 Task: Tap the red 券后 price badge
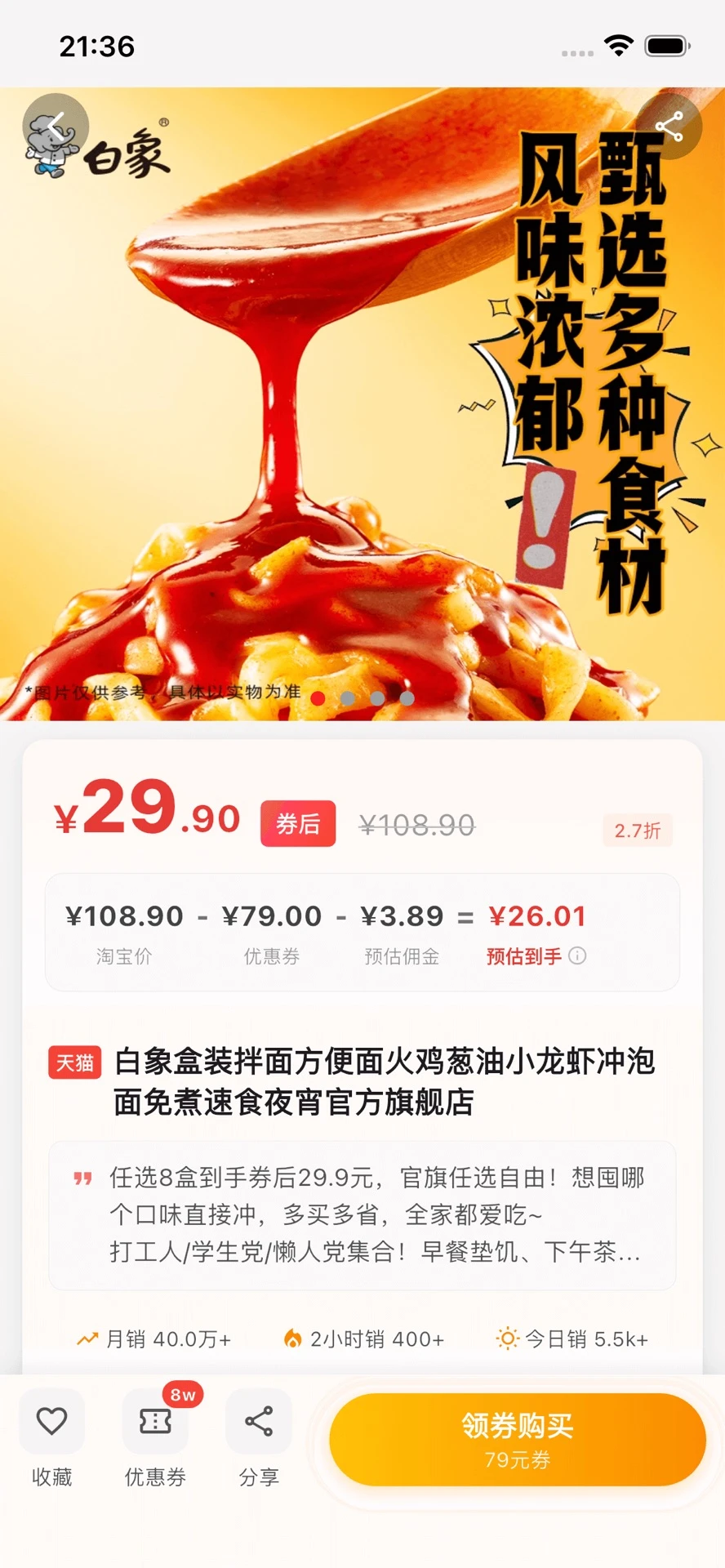[x=297, y=823]
